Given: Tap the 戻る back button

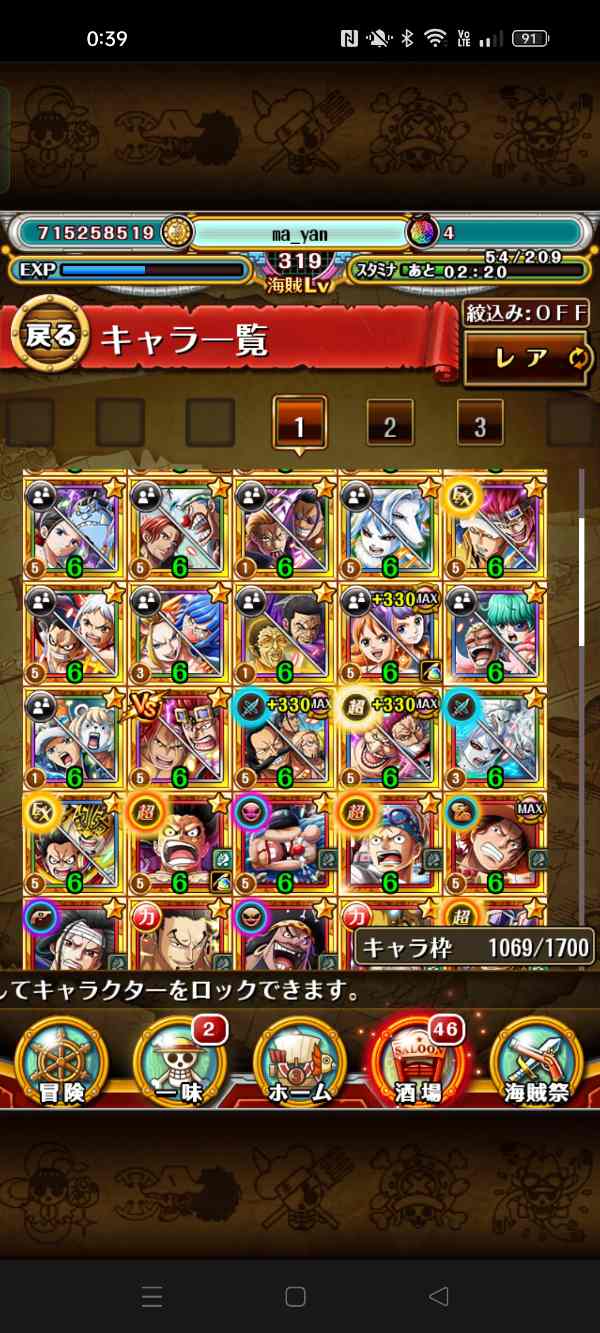Looking at the screenshot, I should 48,336.
